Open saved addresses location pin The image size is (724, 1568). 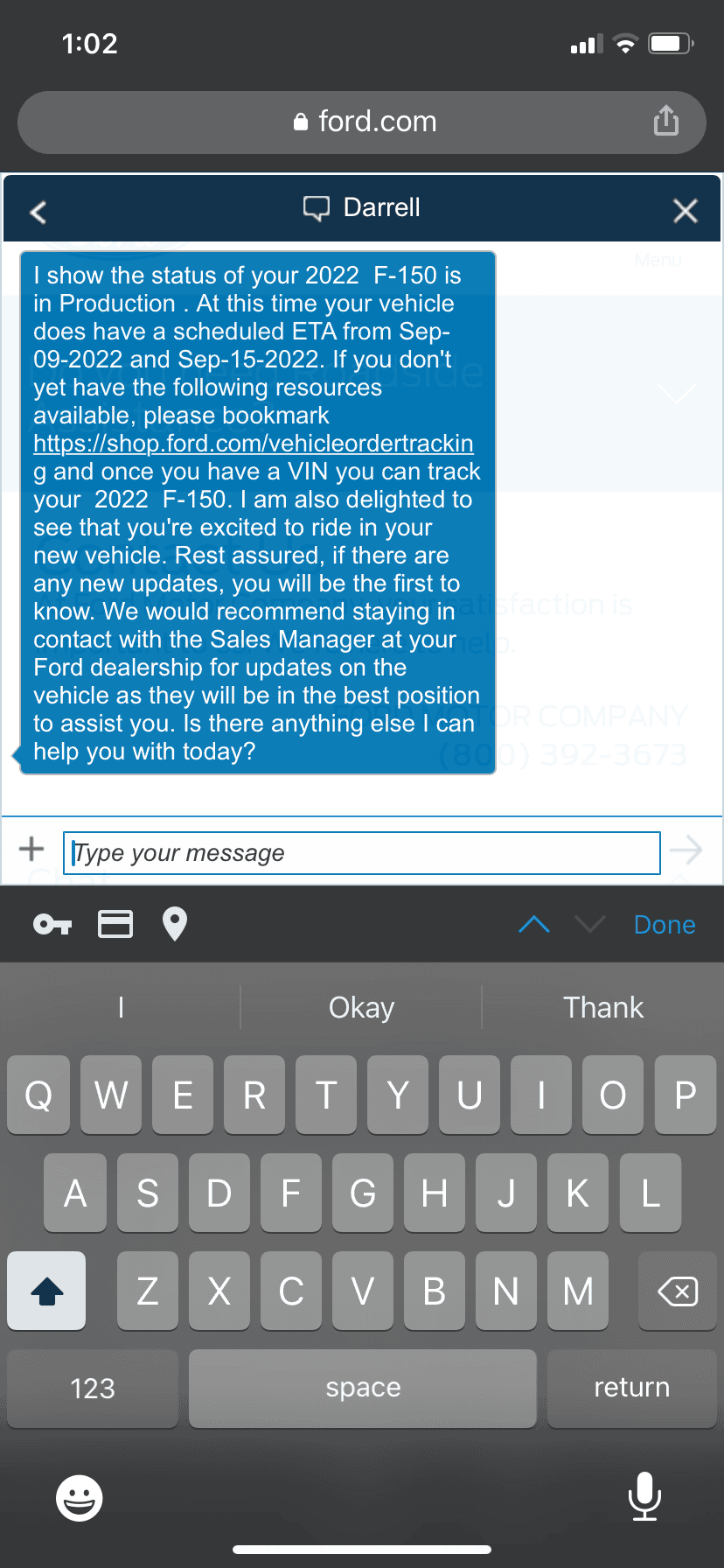tap(175, 924)
